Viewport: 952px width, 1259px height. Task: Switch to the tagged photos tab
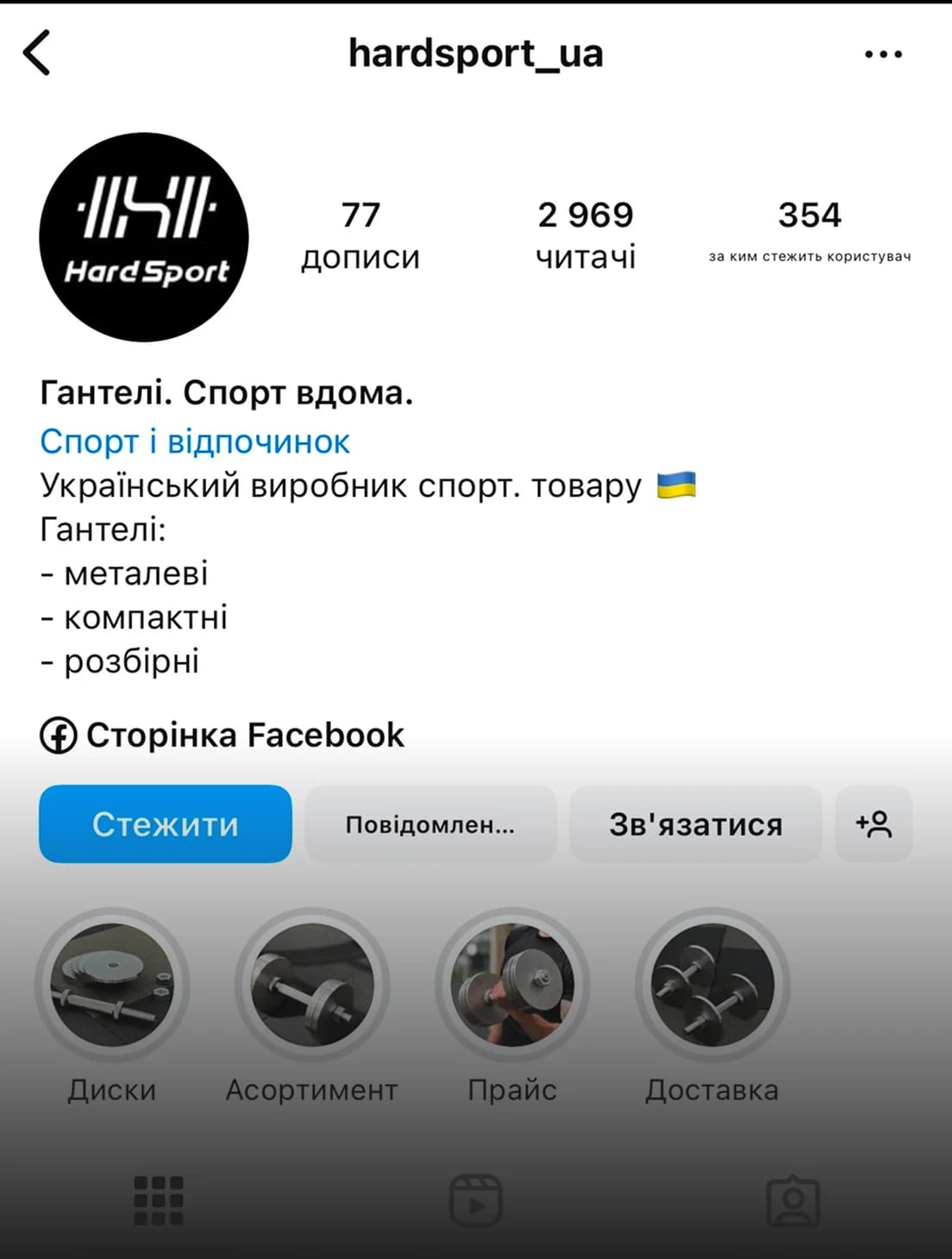pyautogui.click(x=793, y=1200)
